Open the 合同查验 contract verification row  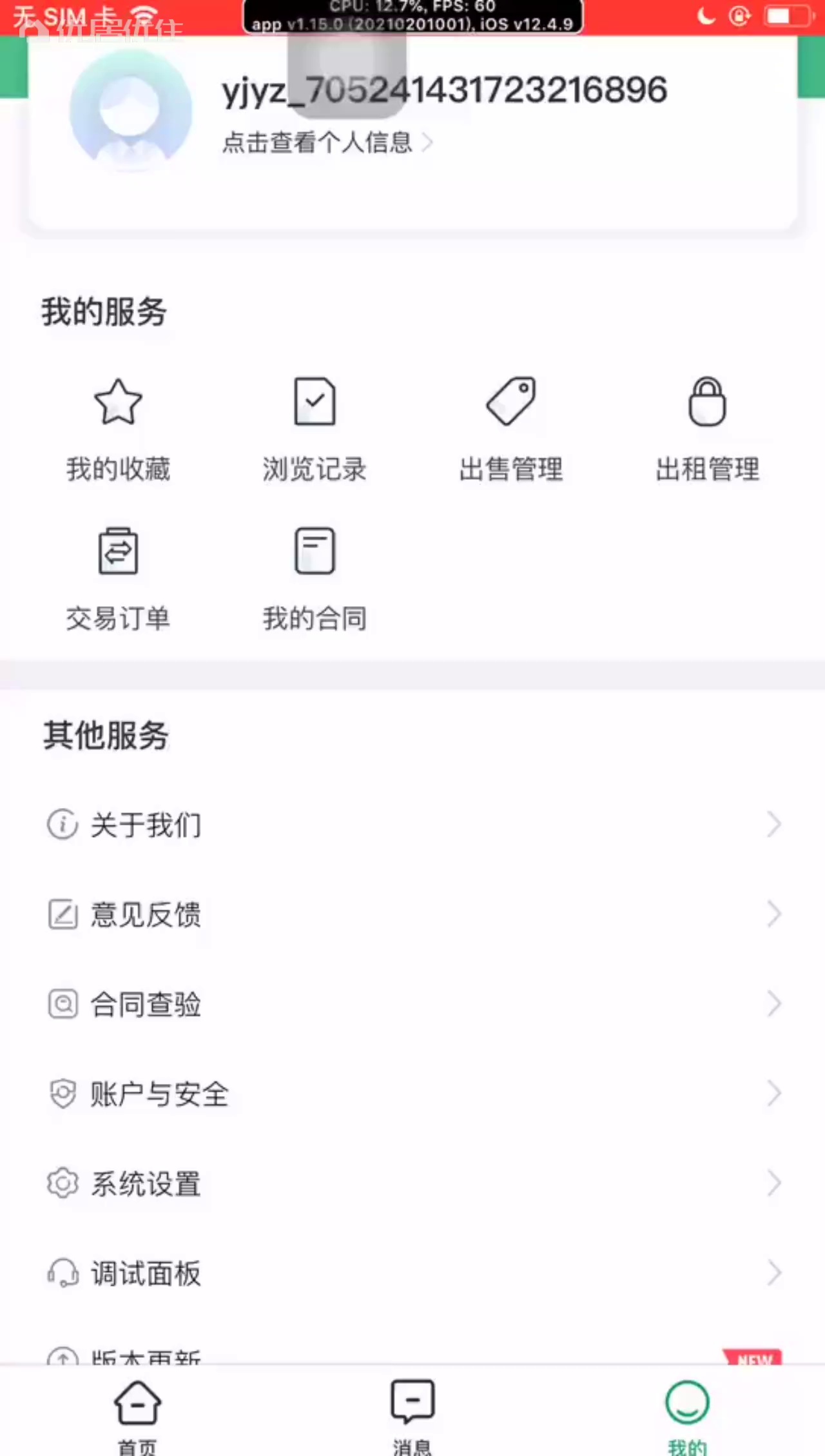coord(412,1004)
